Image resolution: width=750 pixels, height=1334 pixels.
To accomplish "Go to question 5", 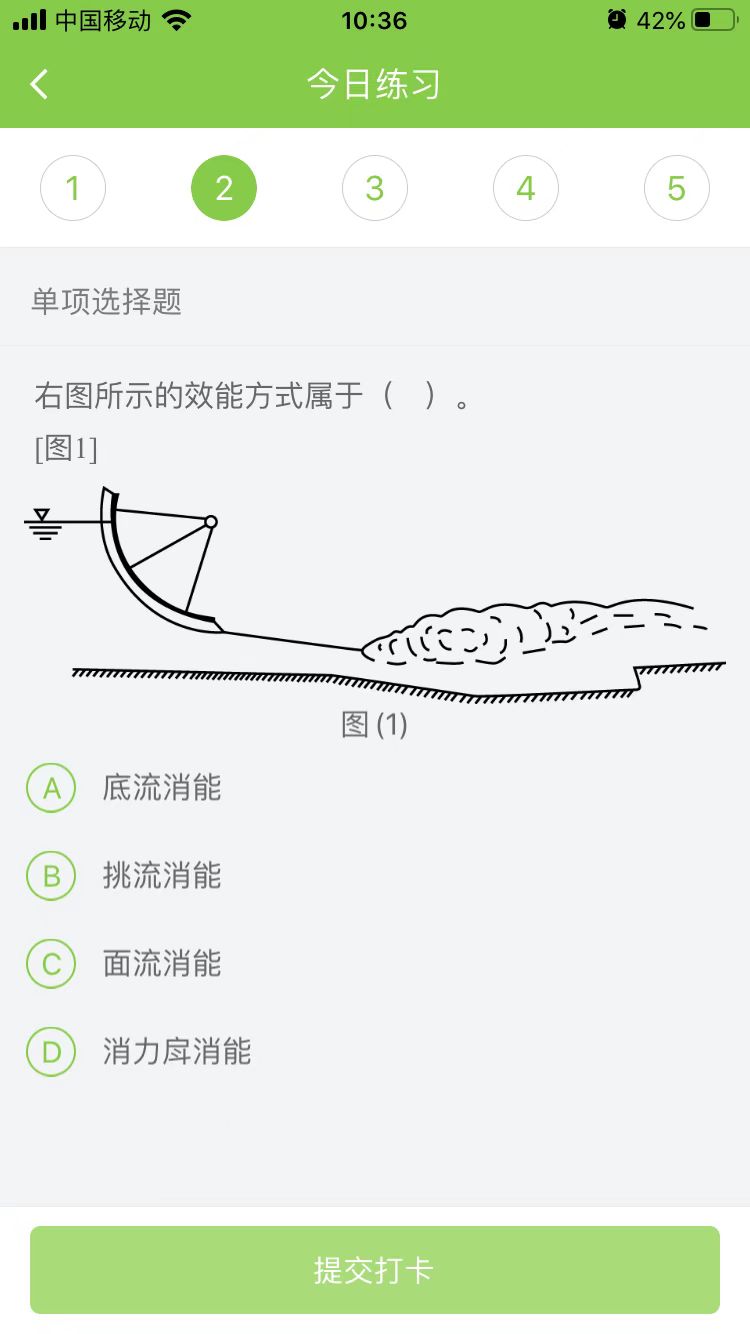I will tap(677, 188).
